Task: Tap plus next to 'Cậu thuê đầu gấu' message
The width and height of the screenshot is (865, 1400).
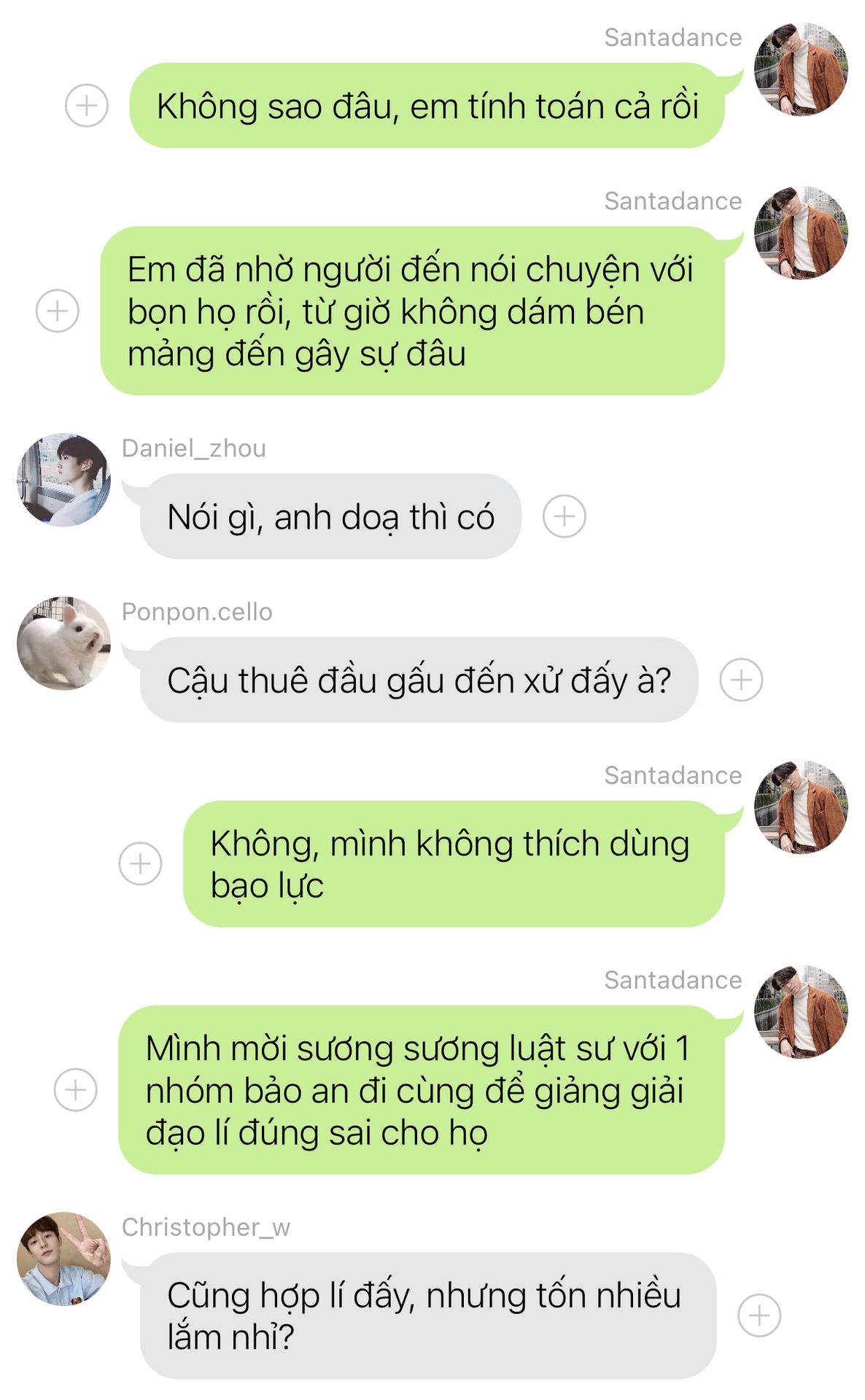Action: [x=741, y=680]
